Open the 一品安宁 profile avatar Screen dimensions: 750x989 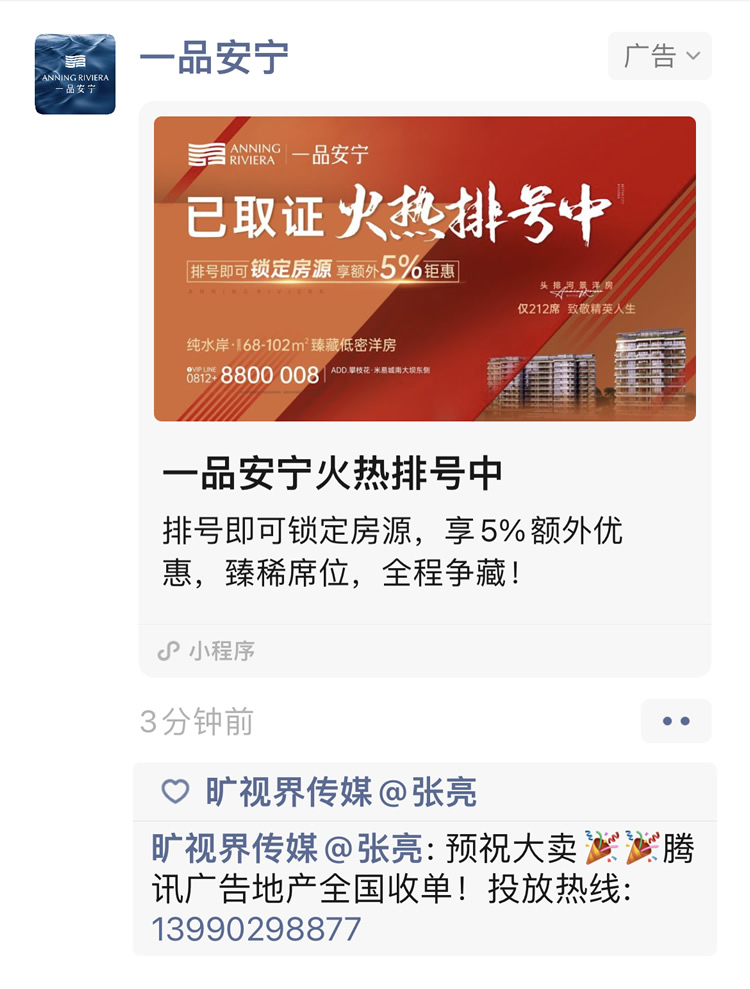pos(75,74)
